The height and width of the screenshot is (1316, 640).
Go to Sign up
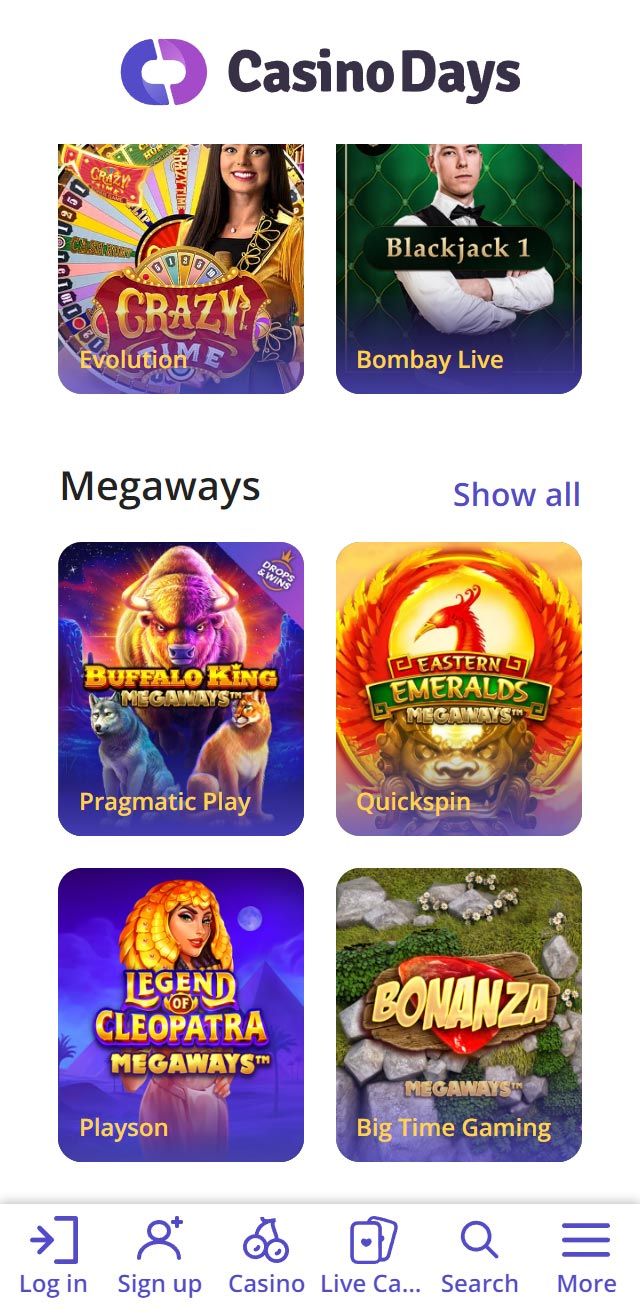click(160, 1258)
